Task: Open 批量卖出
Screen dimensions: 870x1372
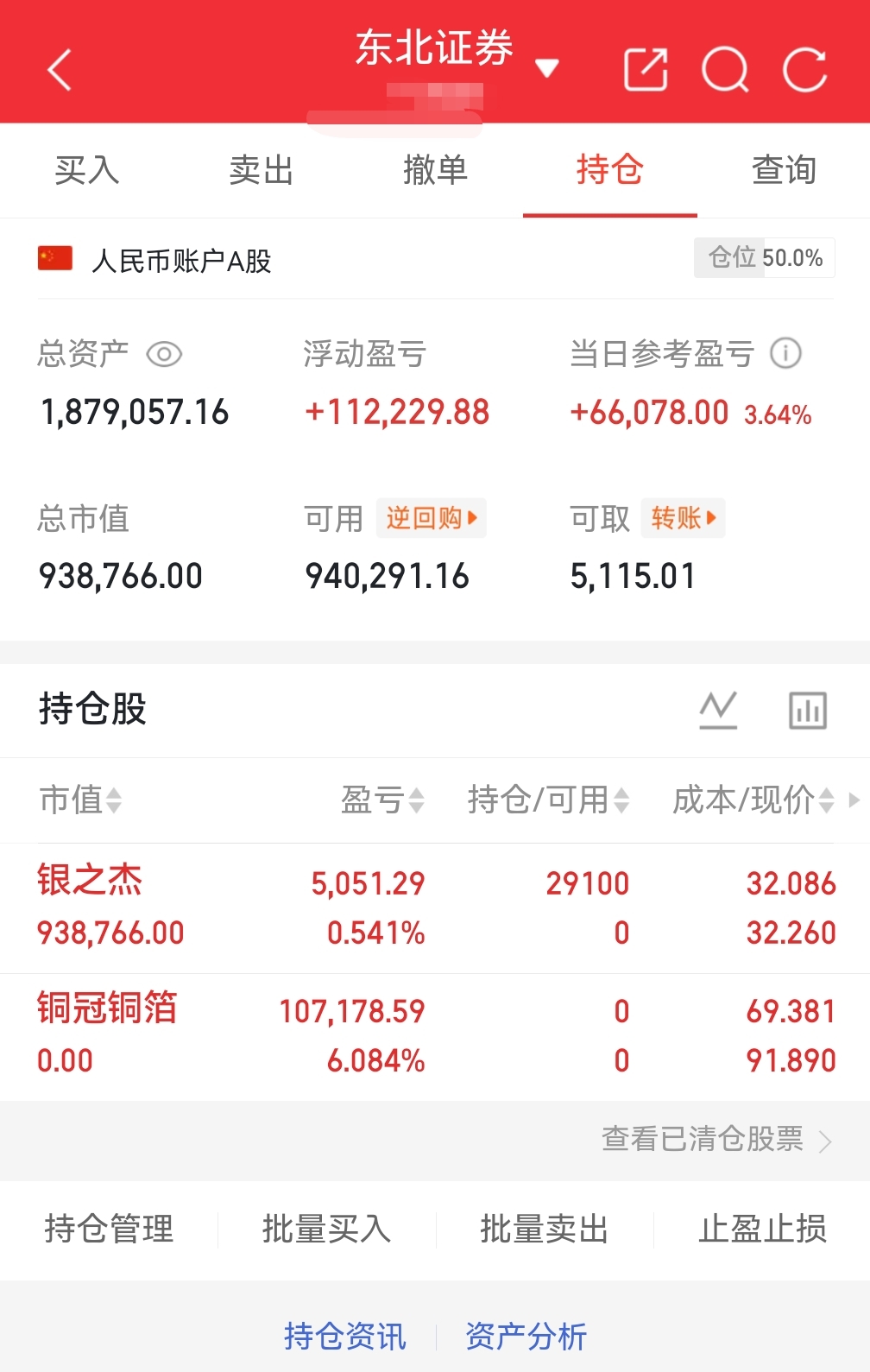Action: point(545,1229)
